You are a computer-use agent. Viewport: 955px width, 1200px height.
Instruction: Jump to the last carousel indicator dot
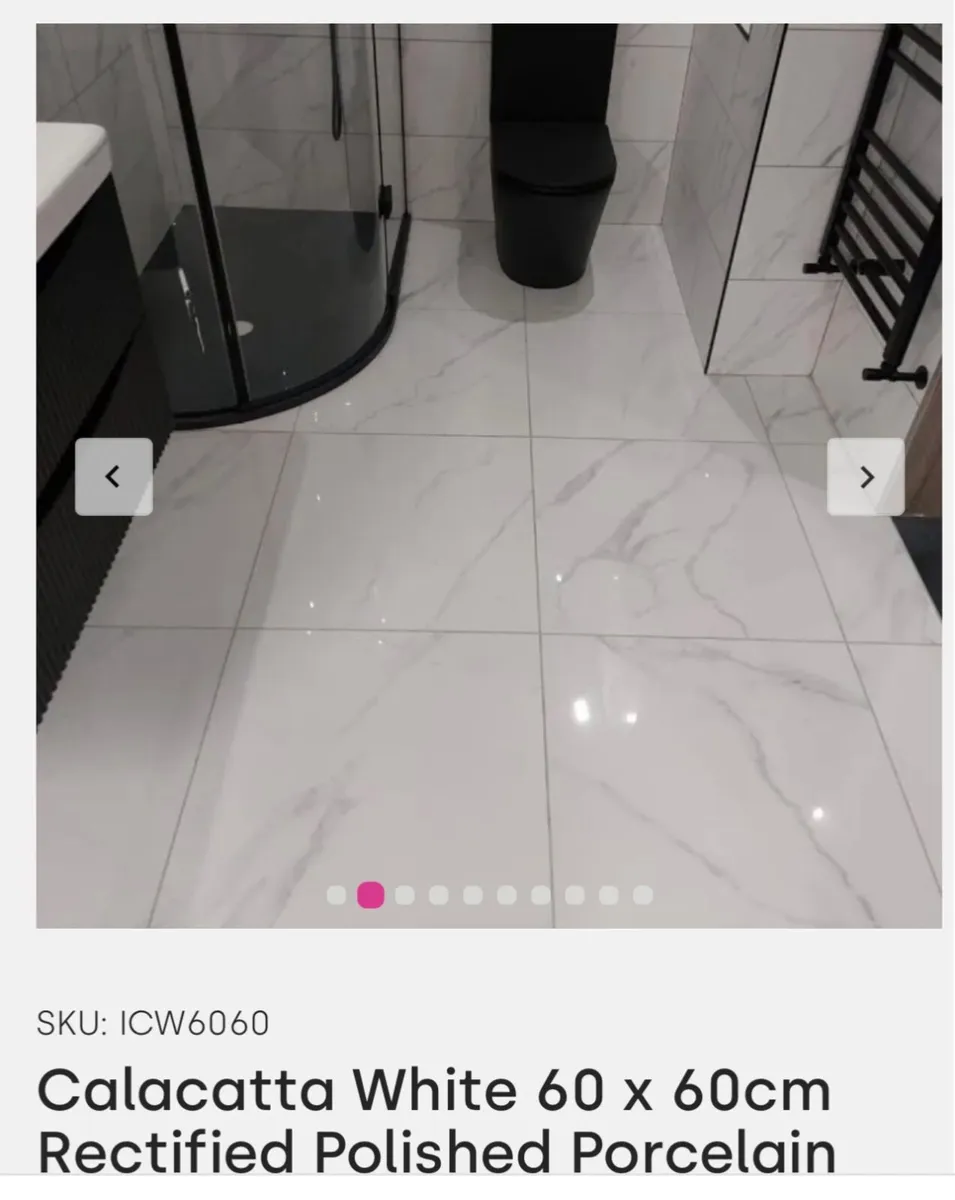[x=643, y=895]
